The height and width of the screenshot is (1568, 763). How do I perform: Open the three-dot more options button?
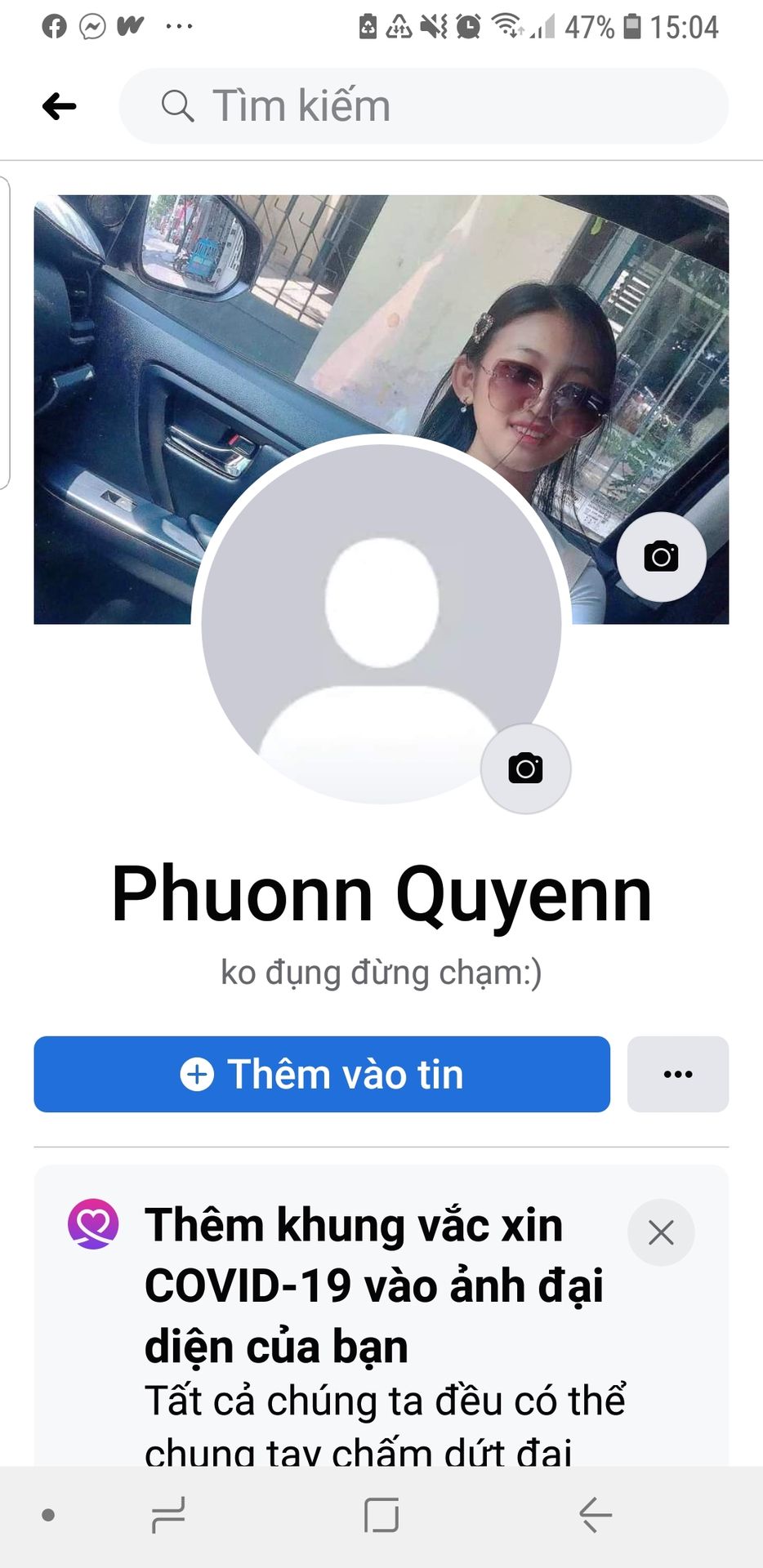677,1074
